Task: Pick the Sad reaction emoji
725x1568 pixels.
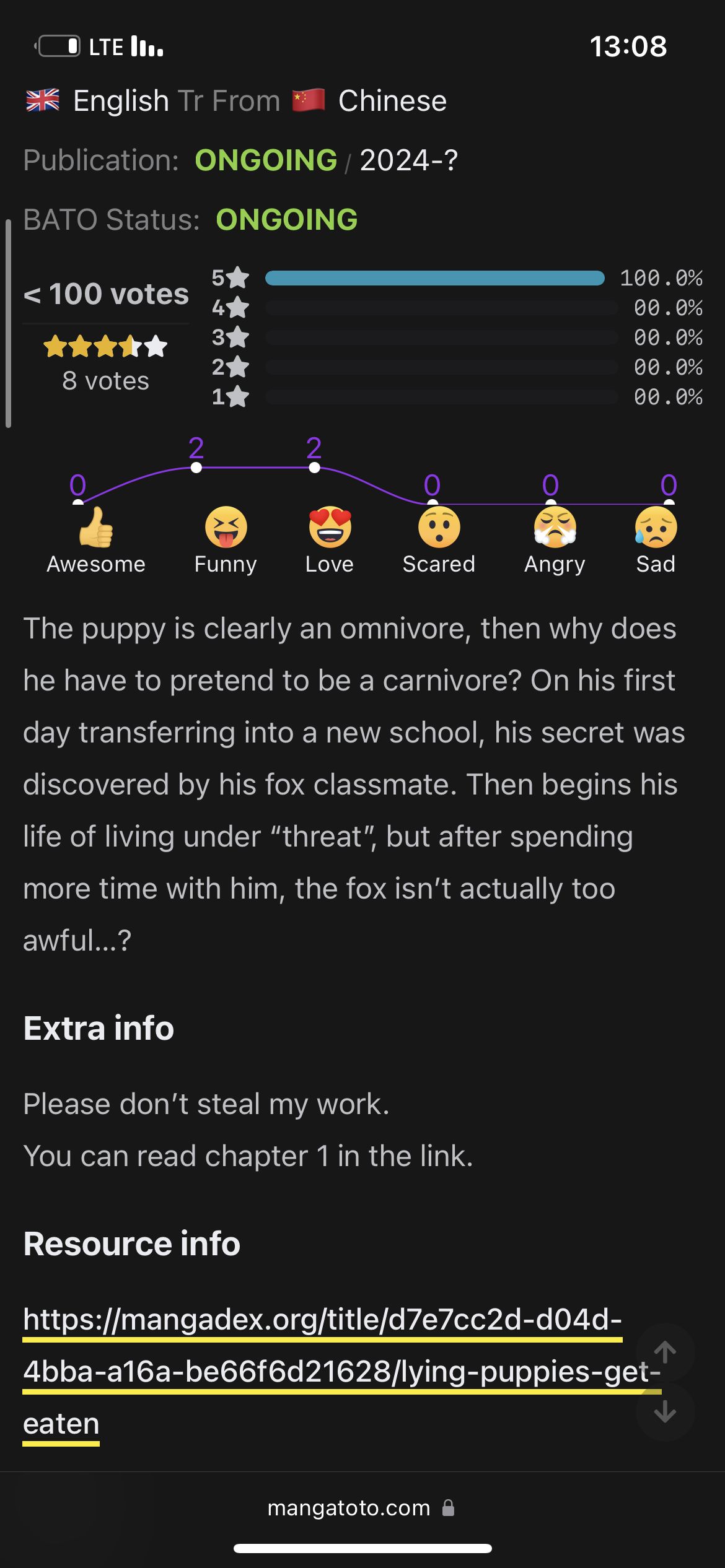Action: tap(656, 528)
